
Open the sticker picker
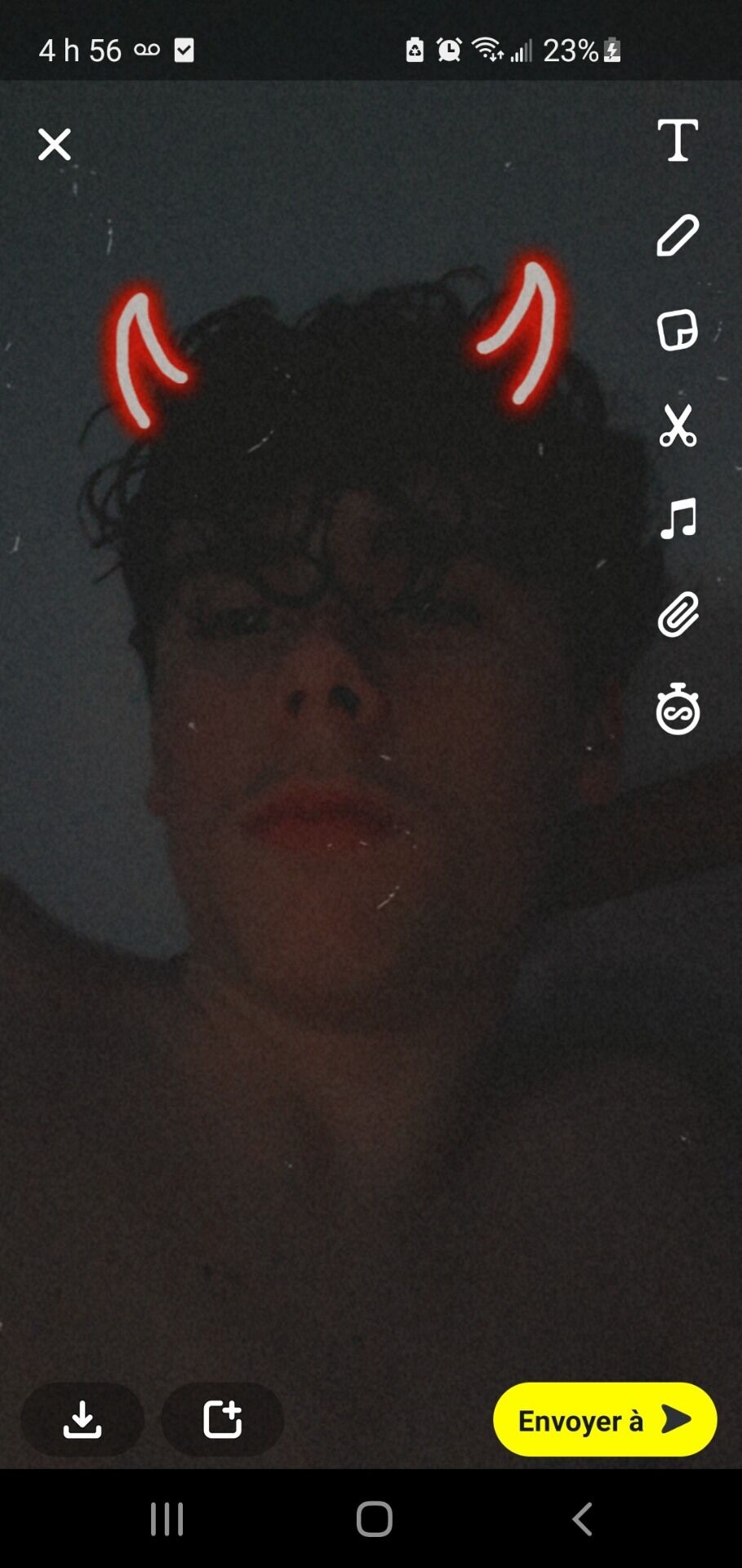(x=678, y=330)
